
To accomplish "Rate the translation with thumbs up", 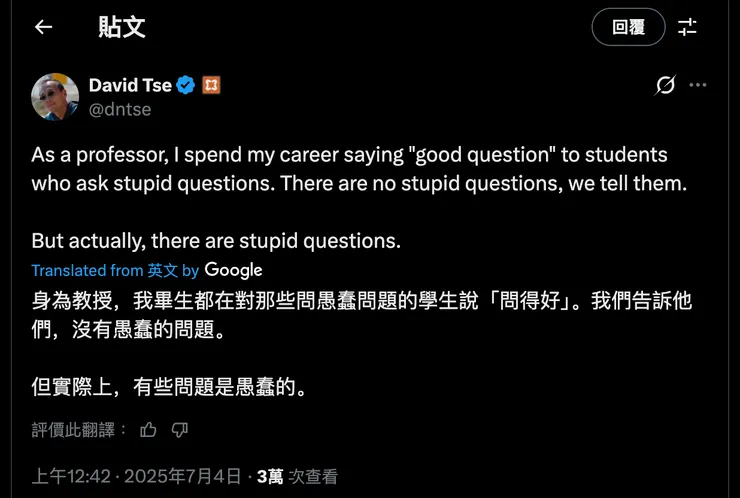I will (149, 430).
